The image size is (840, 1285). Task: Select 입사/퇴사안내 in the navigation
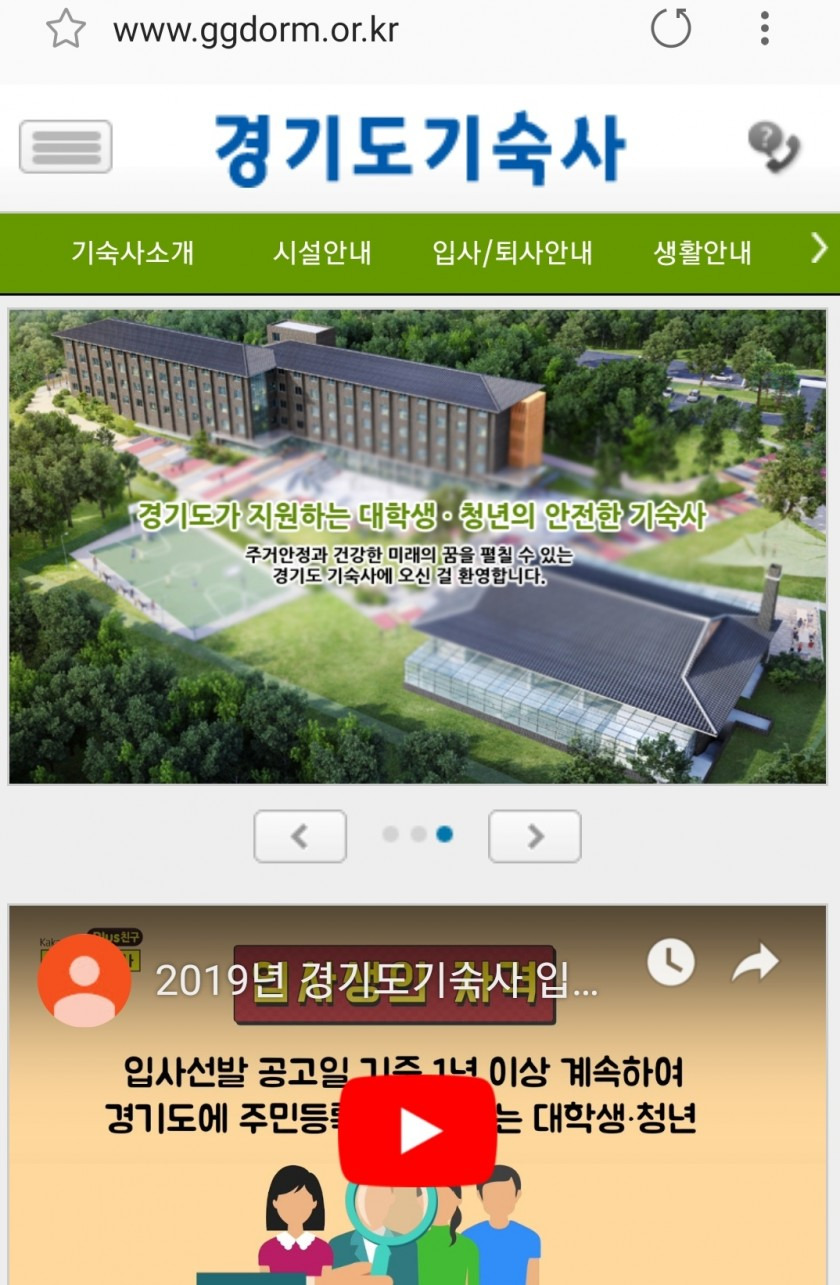512,252
